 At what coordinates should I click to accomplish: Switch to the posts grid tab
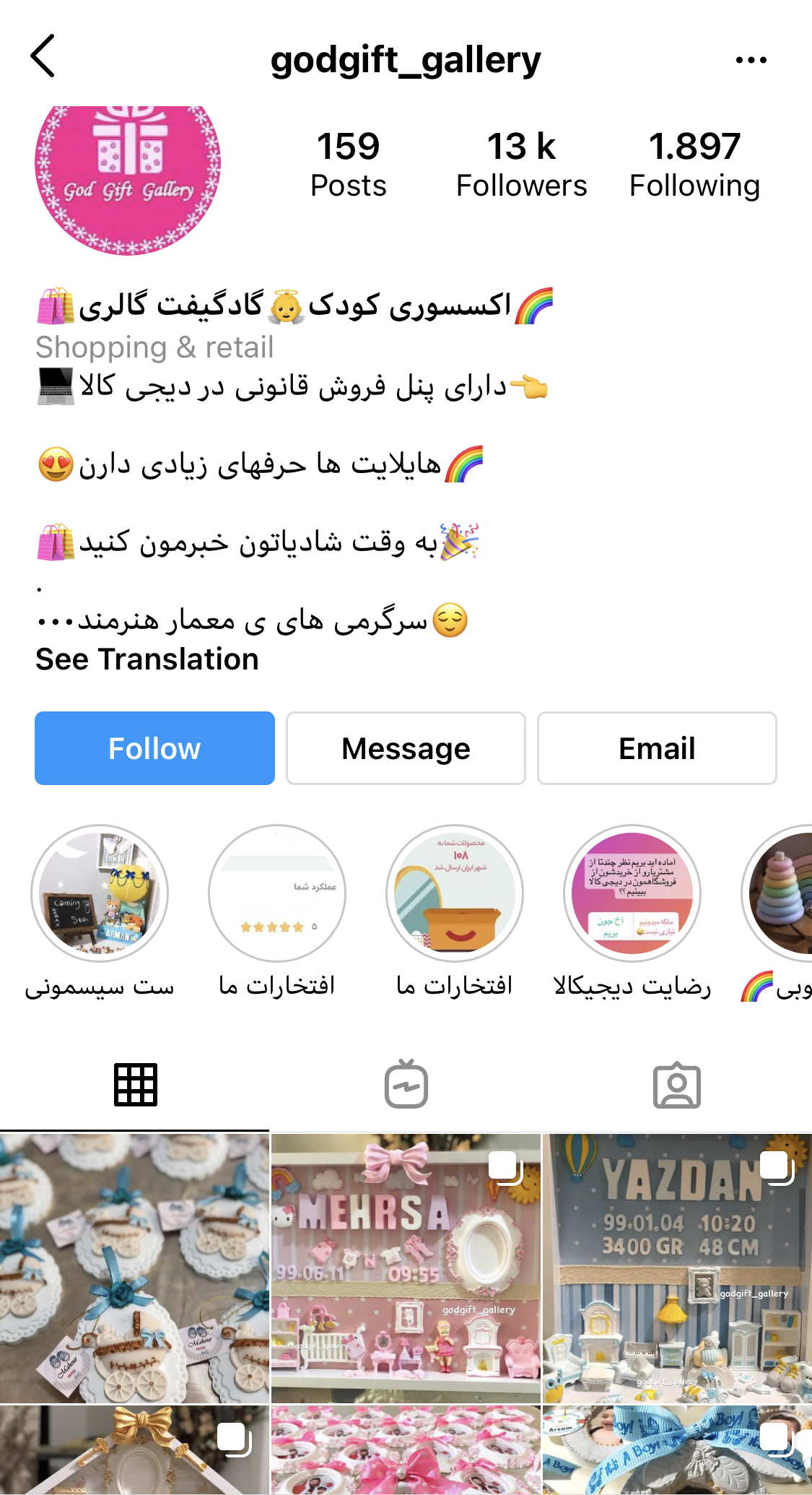click(x=135, y=1085)
